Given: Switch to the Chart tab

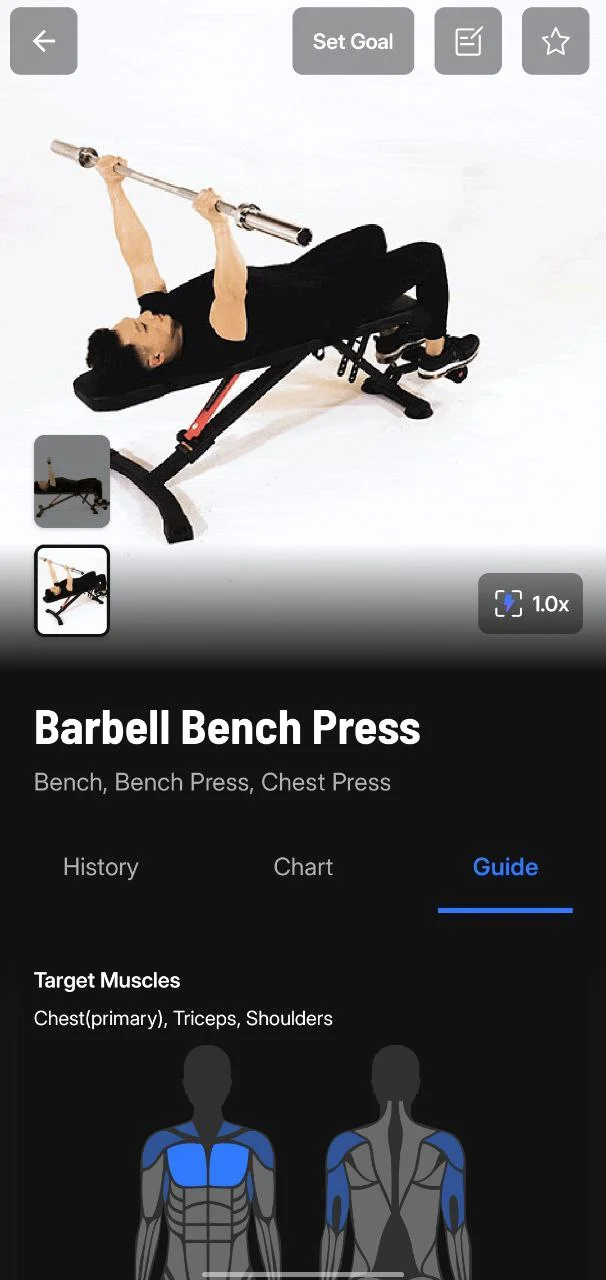Looking at the screenshot, I should click(303, 867).
